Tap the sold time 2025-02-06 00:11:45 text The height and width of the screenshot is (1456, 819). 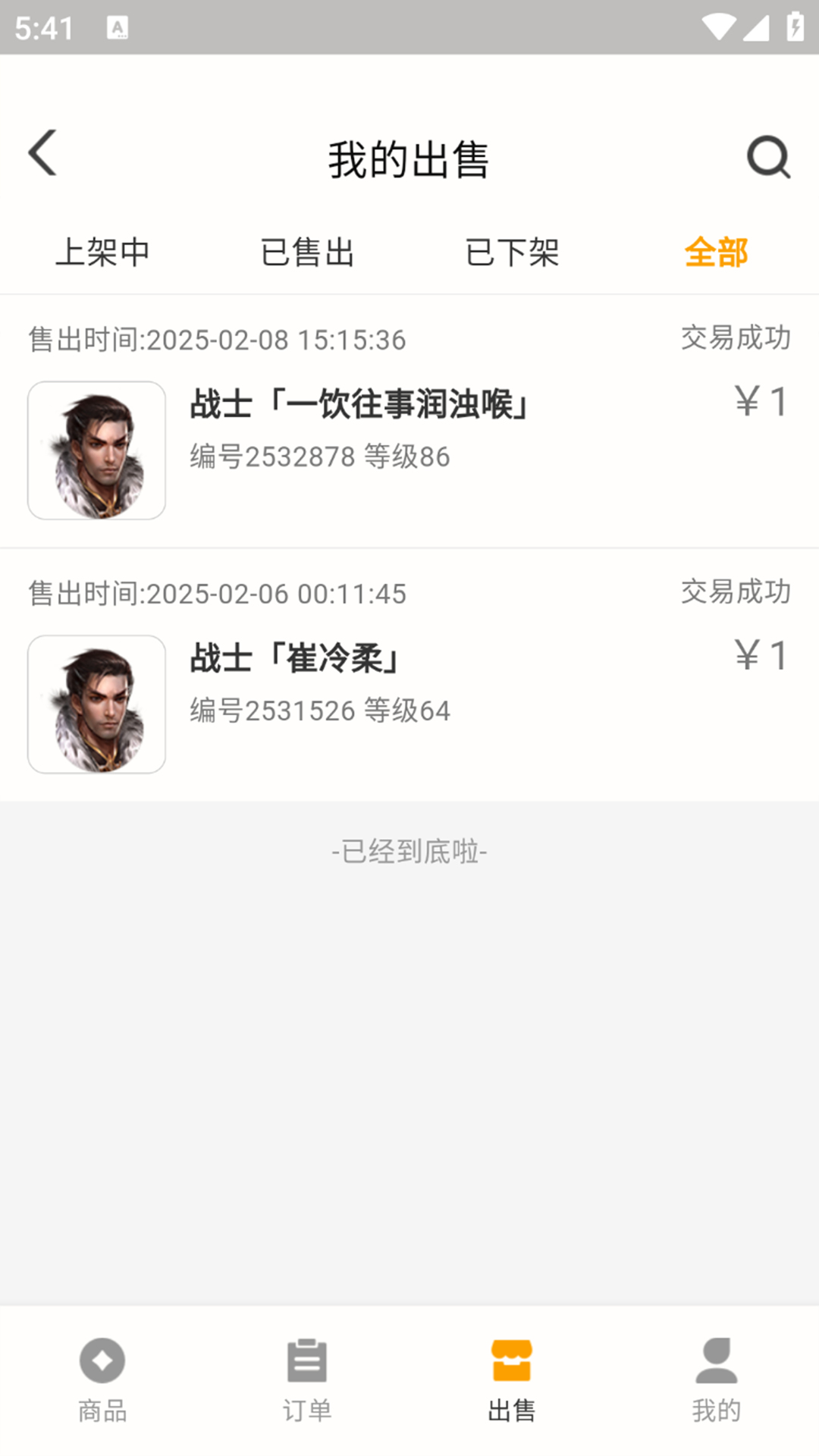pyautogui.click(x=218, y=594)
